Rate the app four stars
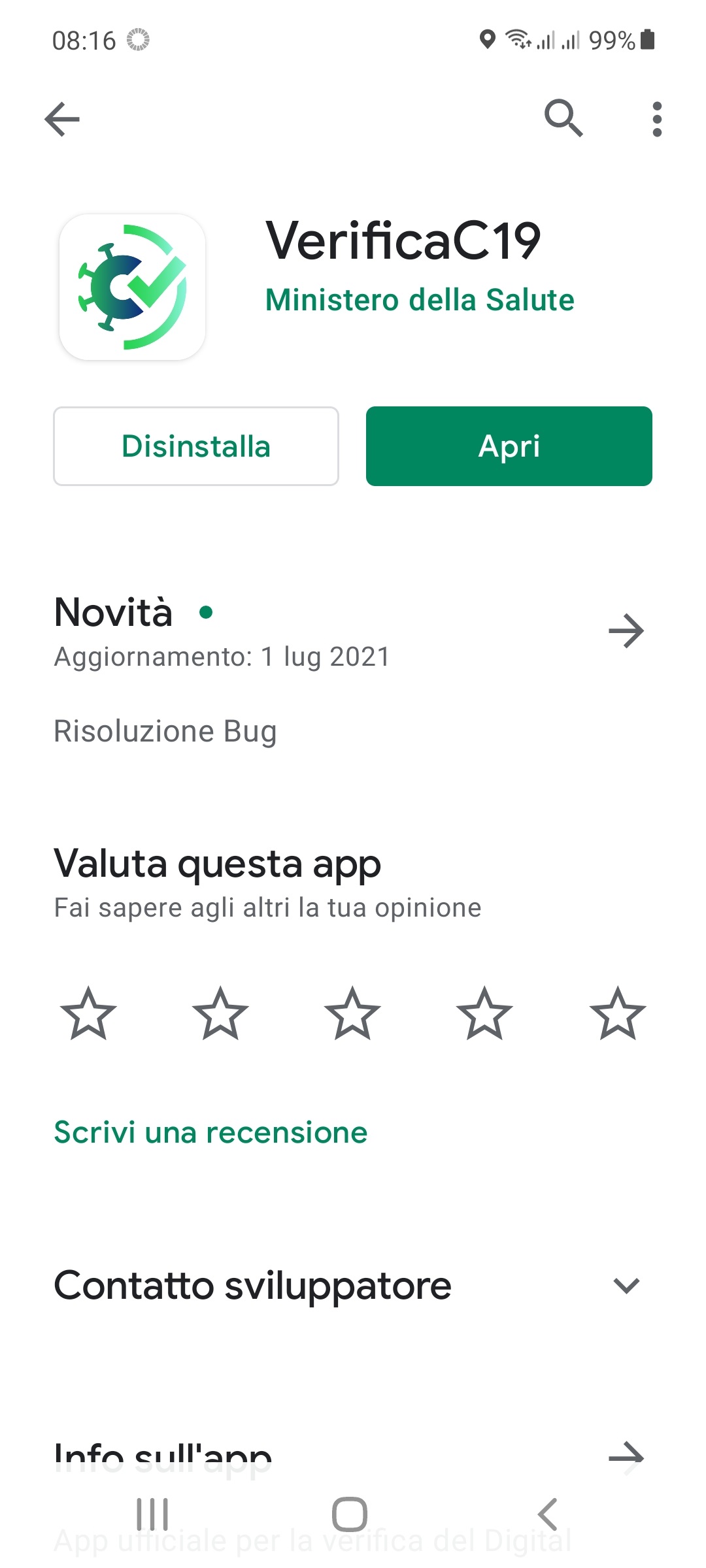 tap(484, 1013)
